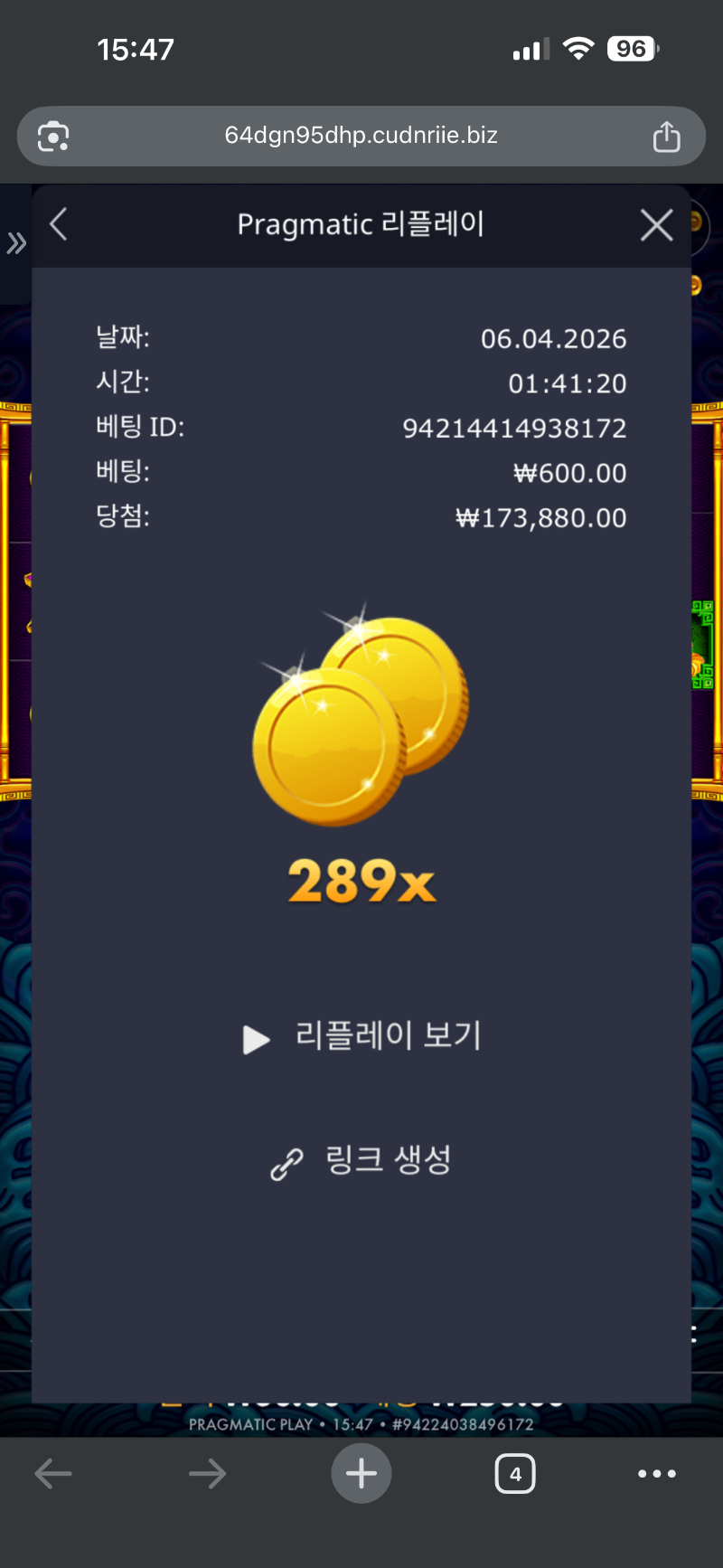The image size is (723, 1568).
Task: Open a new browser tab
Action: [361, 1473]
